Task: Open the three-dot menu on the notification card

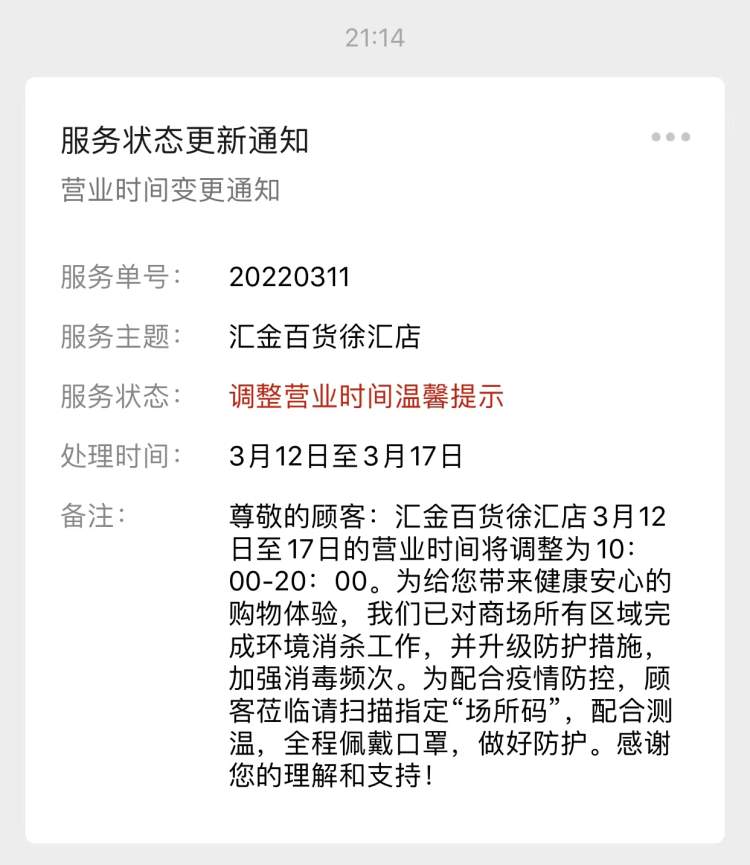Action: coord(670,138)
